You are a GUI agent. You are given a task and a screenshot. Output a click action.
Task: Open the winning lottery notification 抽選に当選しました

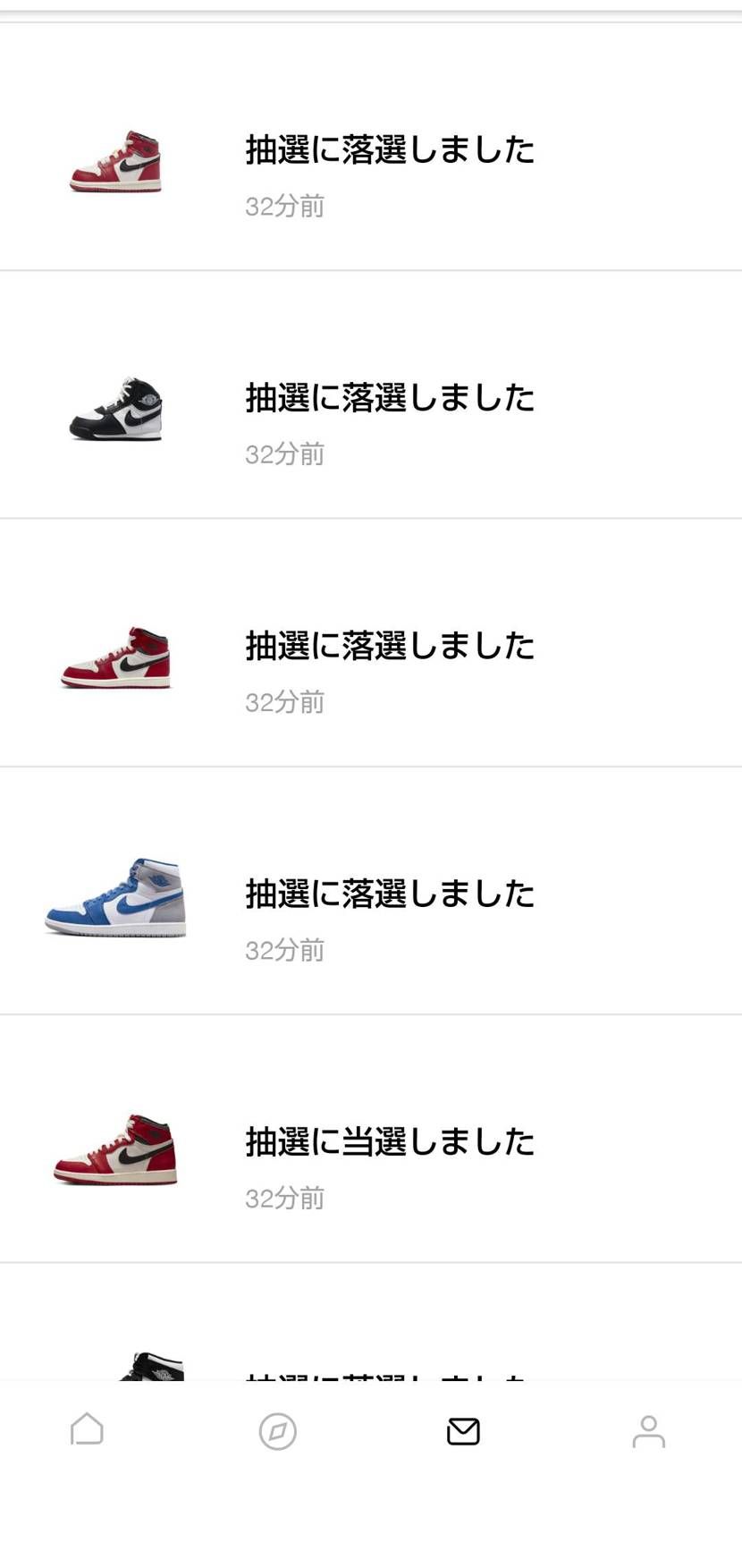pyautogui.click(x=390, y=1141)
